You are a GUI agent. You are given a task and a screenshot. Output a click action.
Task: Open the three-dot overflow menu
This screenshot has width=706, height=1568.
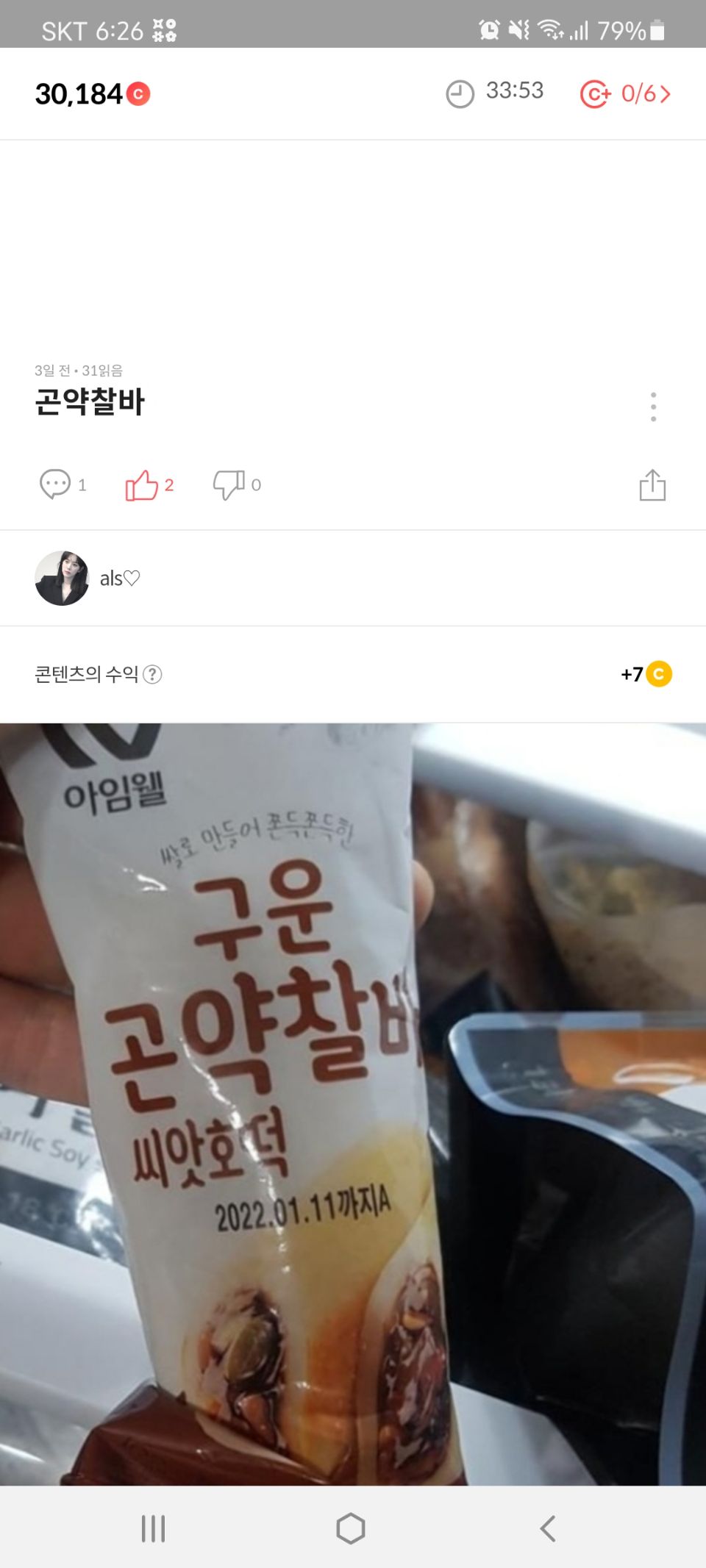[653, 407]
